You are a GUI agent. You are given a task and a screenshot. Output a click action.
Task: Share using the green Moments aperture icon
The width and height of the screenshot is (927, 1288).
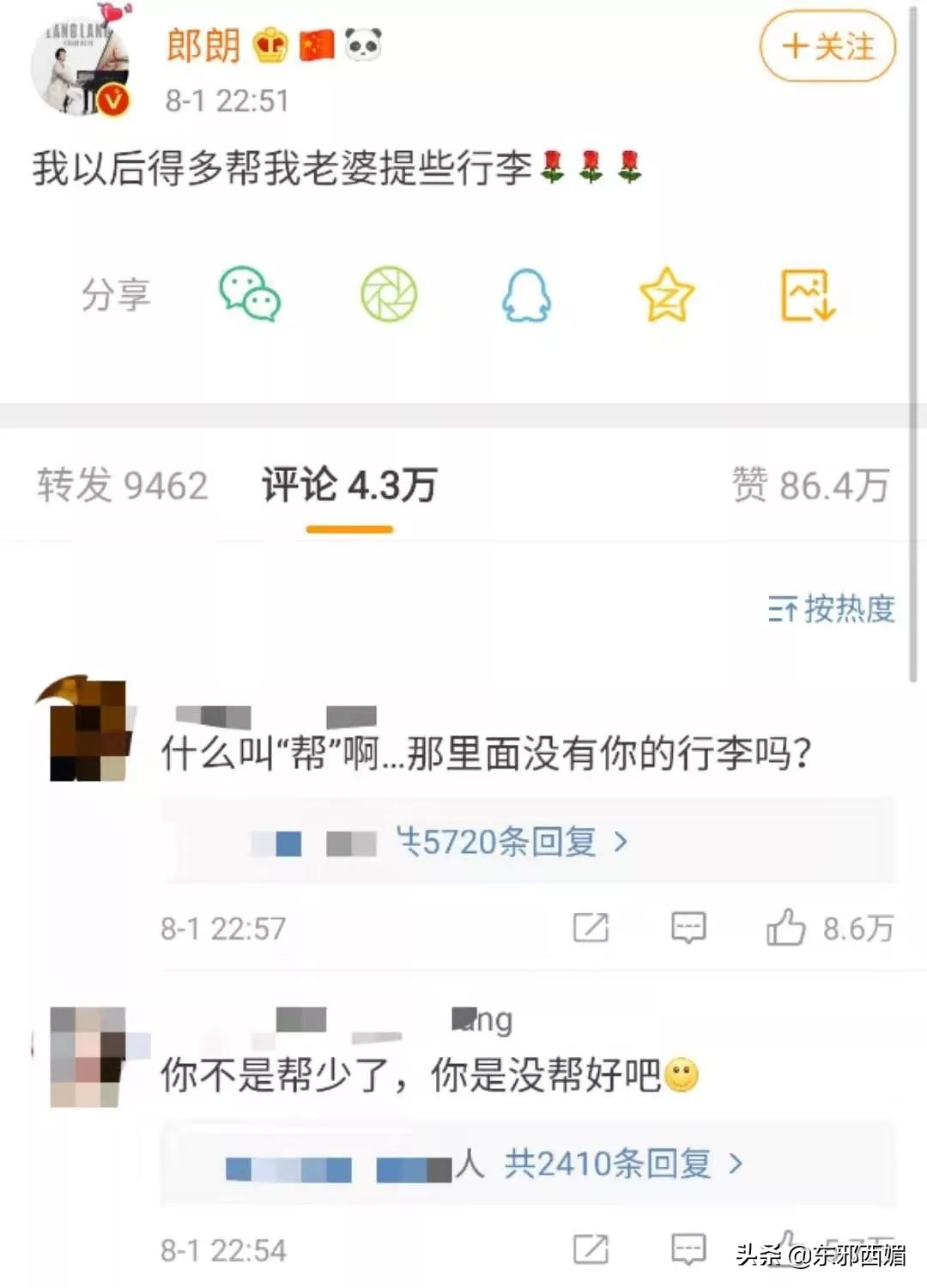point(388,297)
